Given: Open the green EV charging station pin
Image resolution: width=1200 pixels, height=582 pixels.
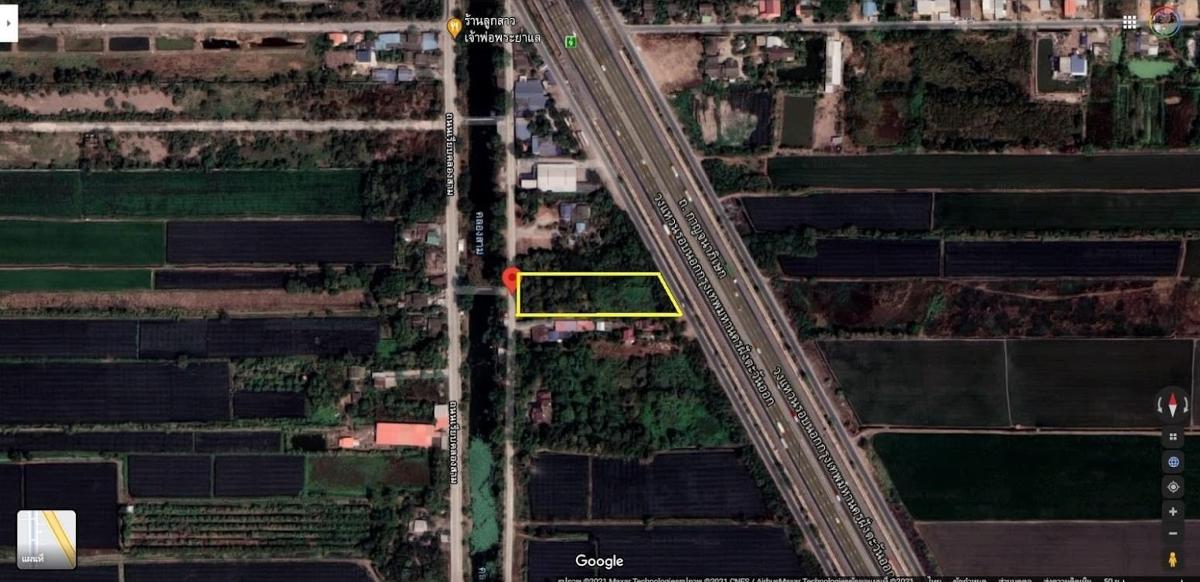Looking at the screenshot, I should pyautogui.click(x=571, y=41).
